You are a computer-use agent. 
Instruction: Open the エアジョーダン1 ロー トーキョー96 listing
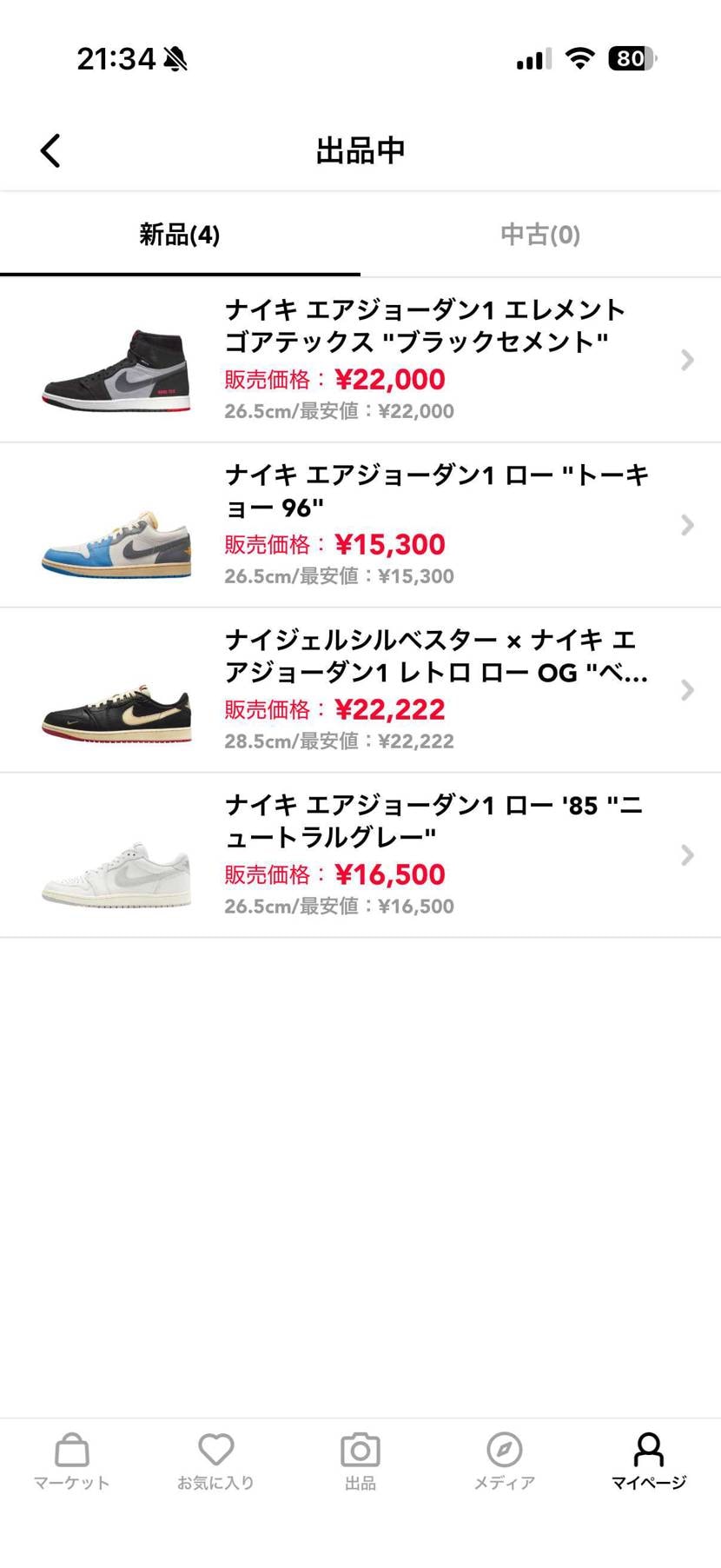360,525
